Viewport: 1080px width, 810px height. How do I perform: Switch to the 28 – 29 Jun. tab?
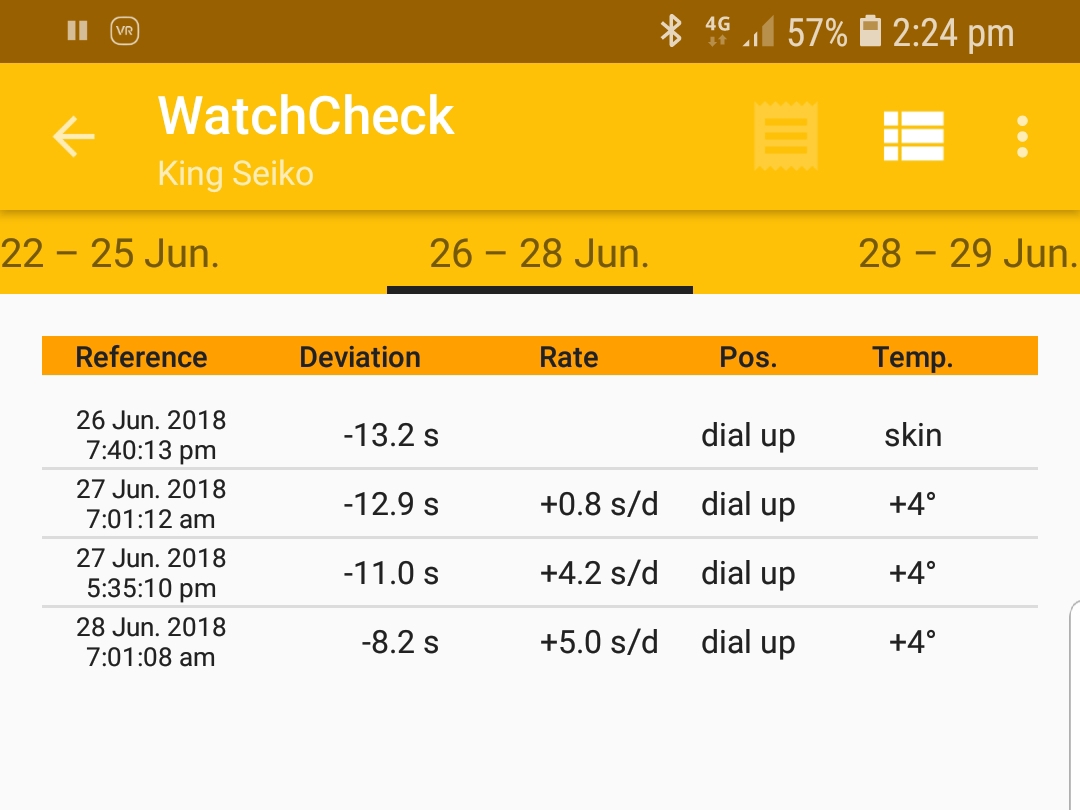(967, 254)
